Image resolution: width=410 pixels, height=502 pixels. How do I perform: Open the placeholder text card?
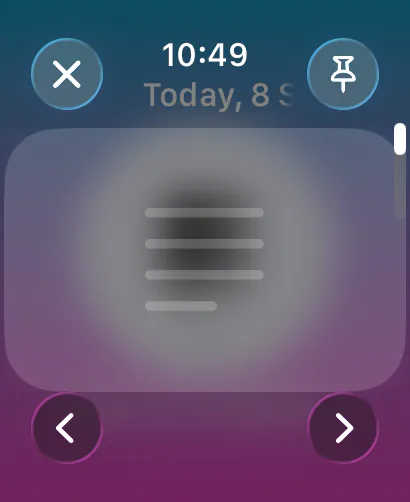[204, 260]
